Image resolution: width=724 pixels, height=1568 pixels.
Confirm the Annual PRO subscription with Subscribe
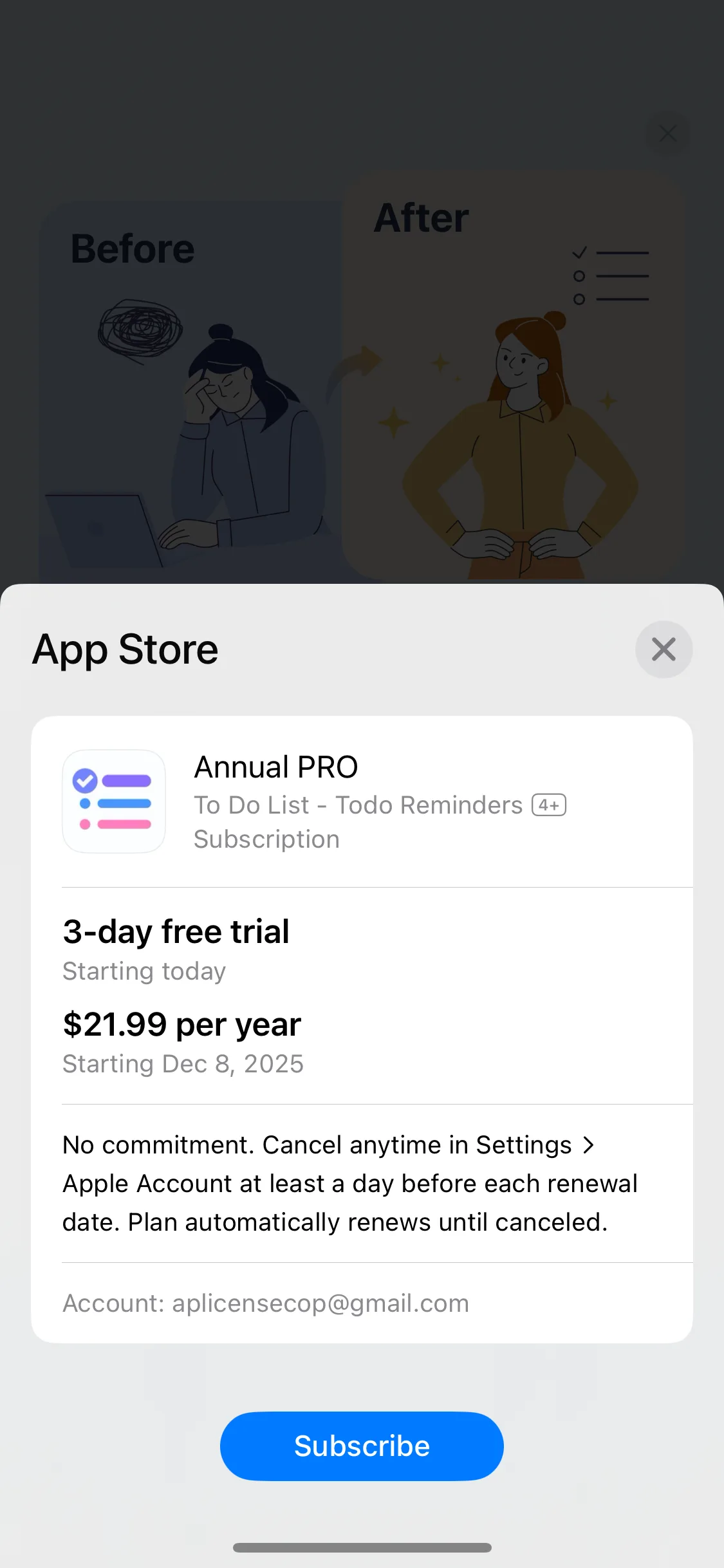pyautogui.click(x=362, y=1446)
